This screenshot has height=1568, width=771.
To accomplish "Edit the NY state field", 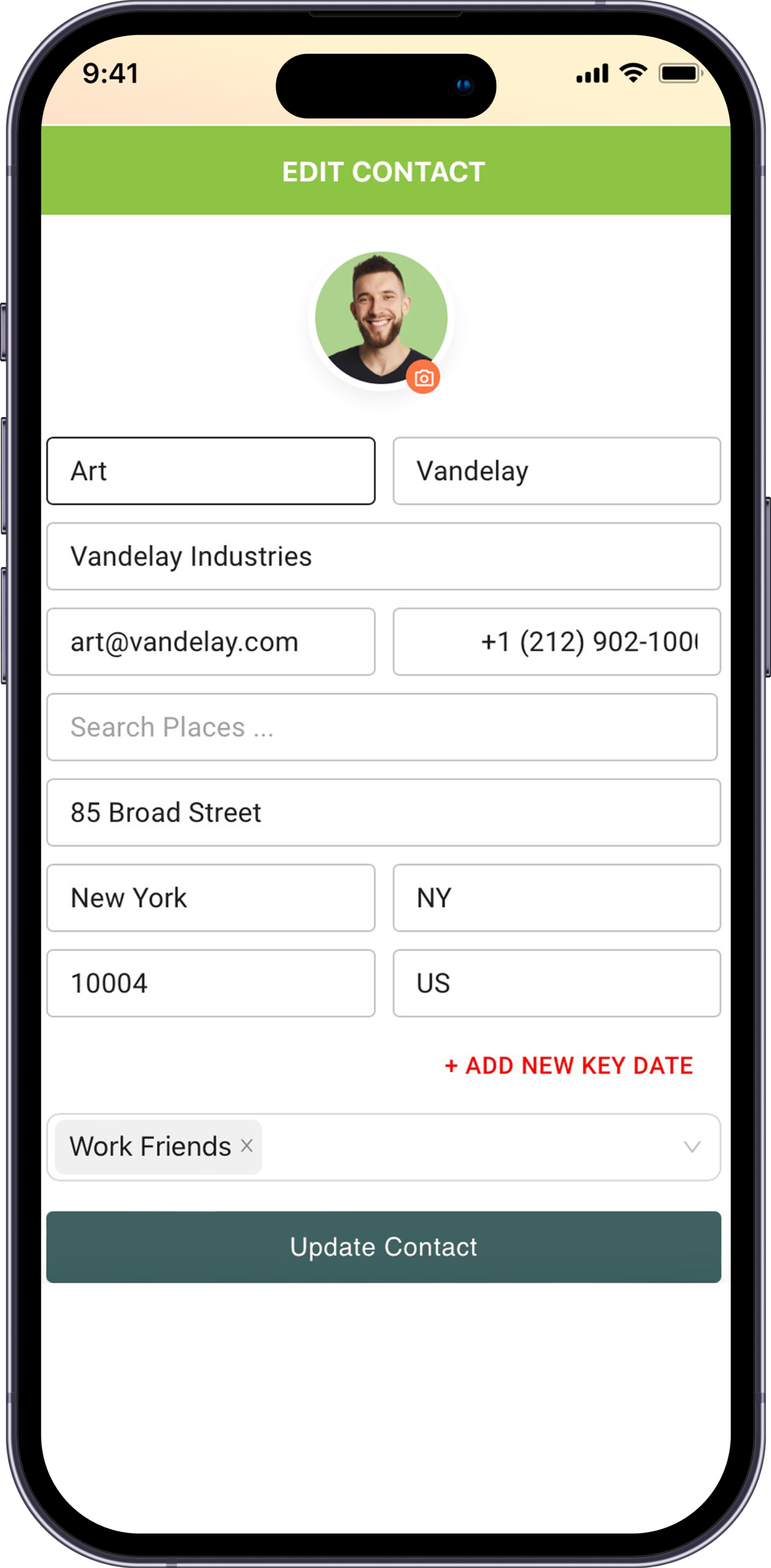I will click(x=556, y=898).
